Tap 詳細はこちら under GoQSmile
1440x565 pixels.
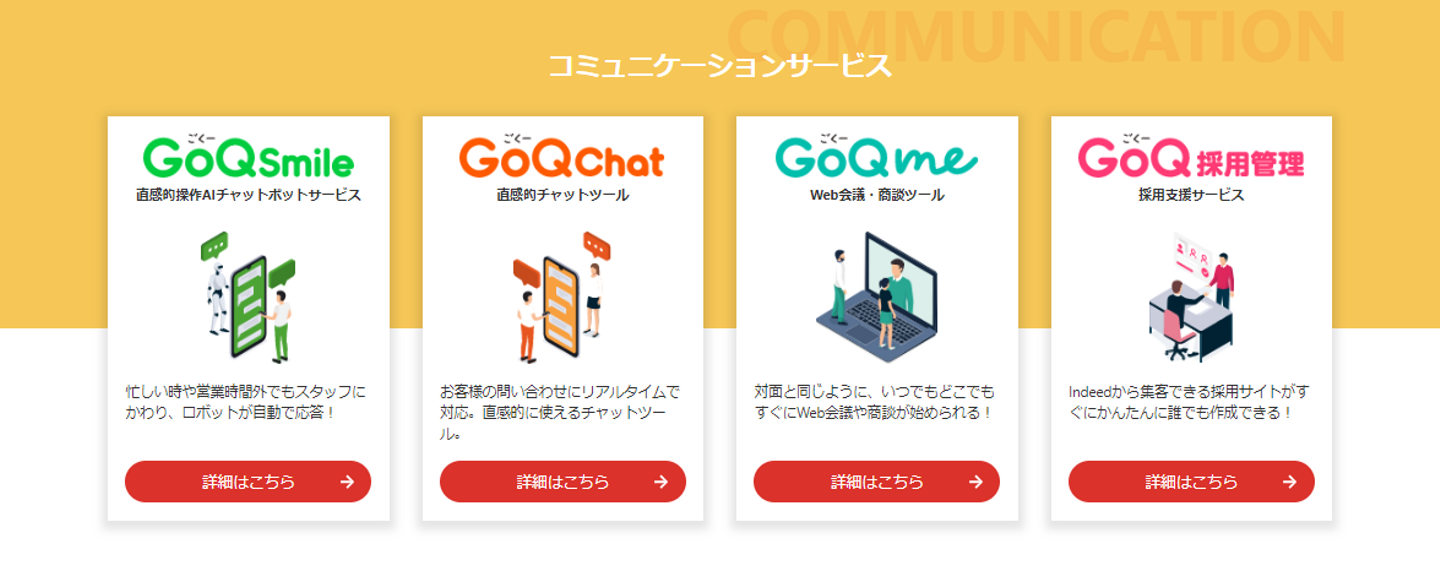click(248, 482)
